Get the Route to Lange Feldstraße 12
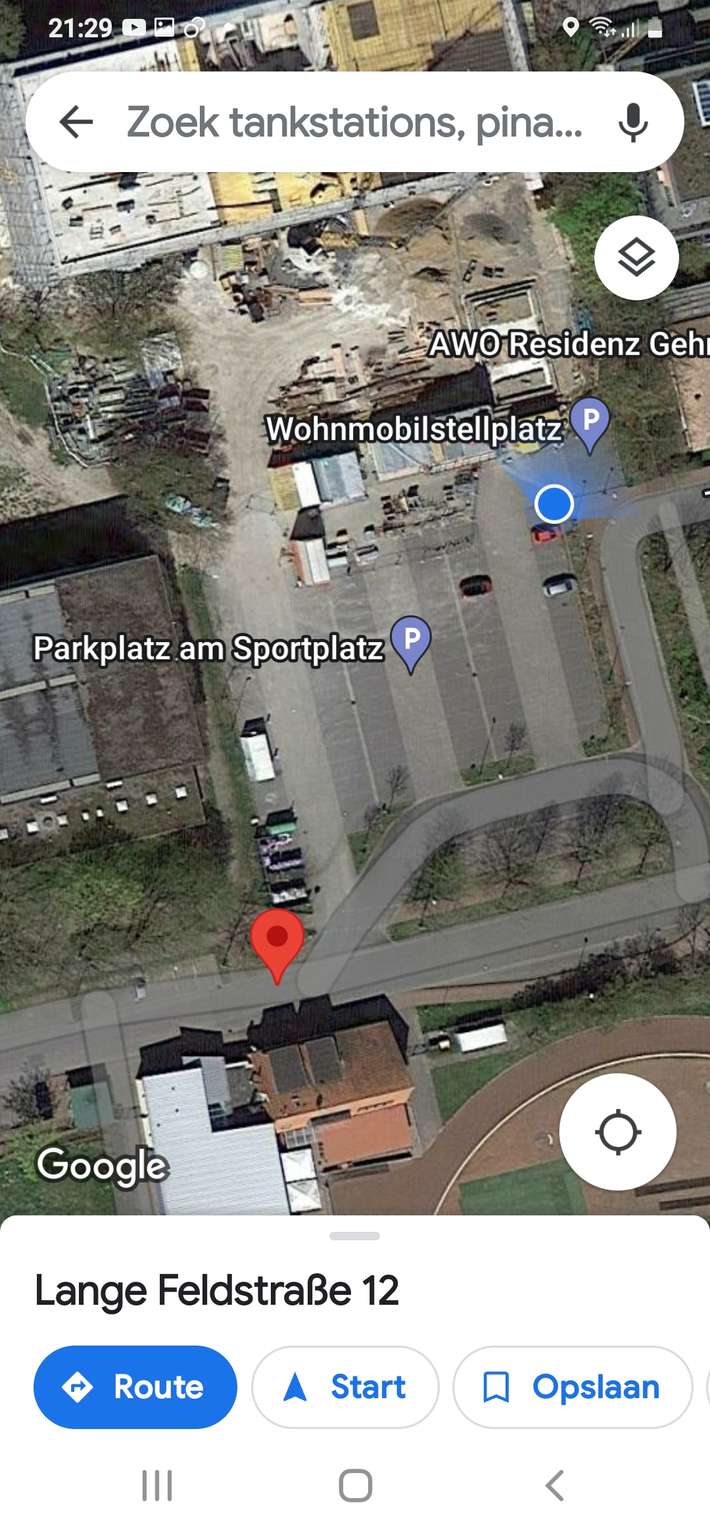710x1538 pixels. [135, 1387]
